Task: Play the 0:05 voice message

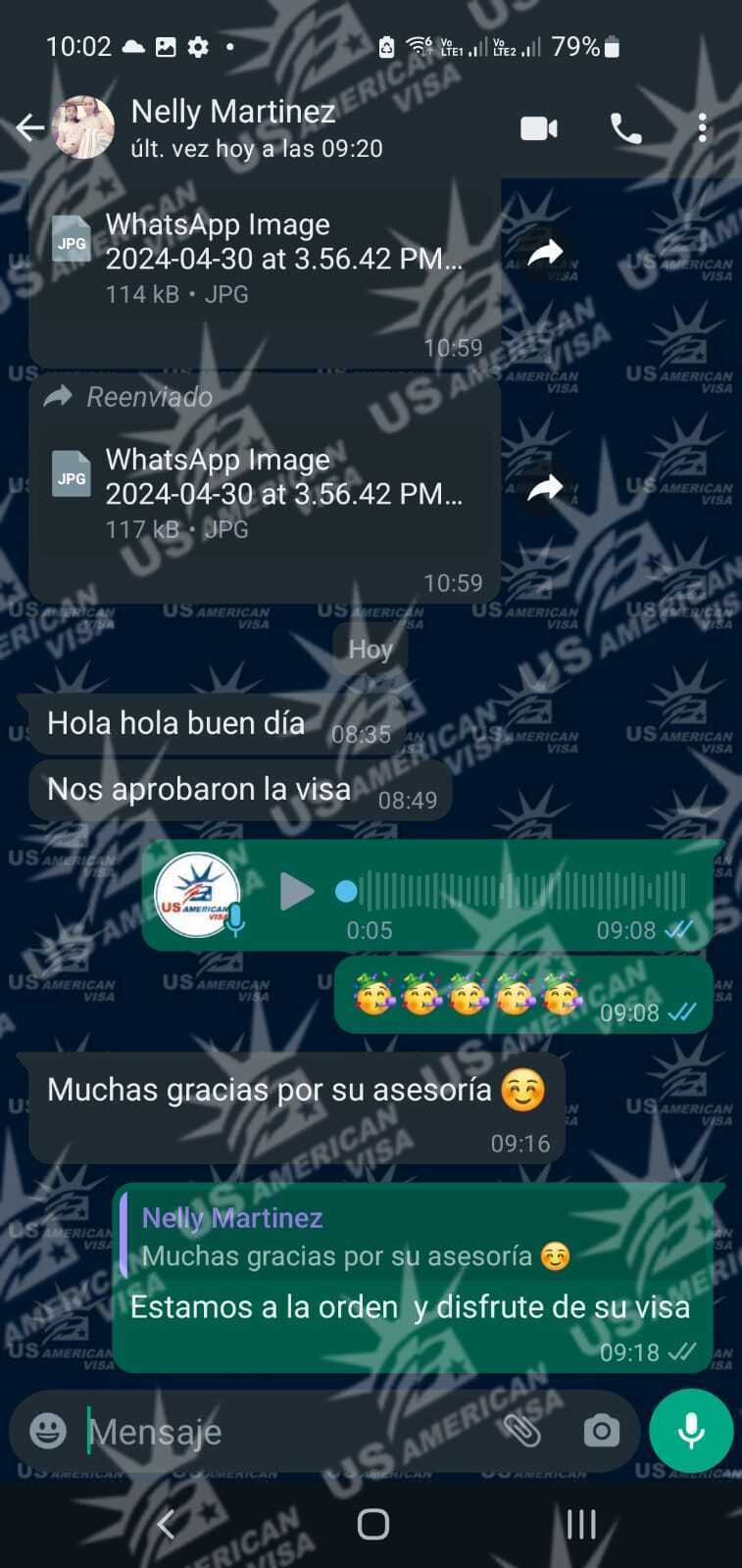Action: tap(296, 892)
